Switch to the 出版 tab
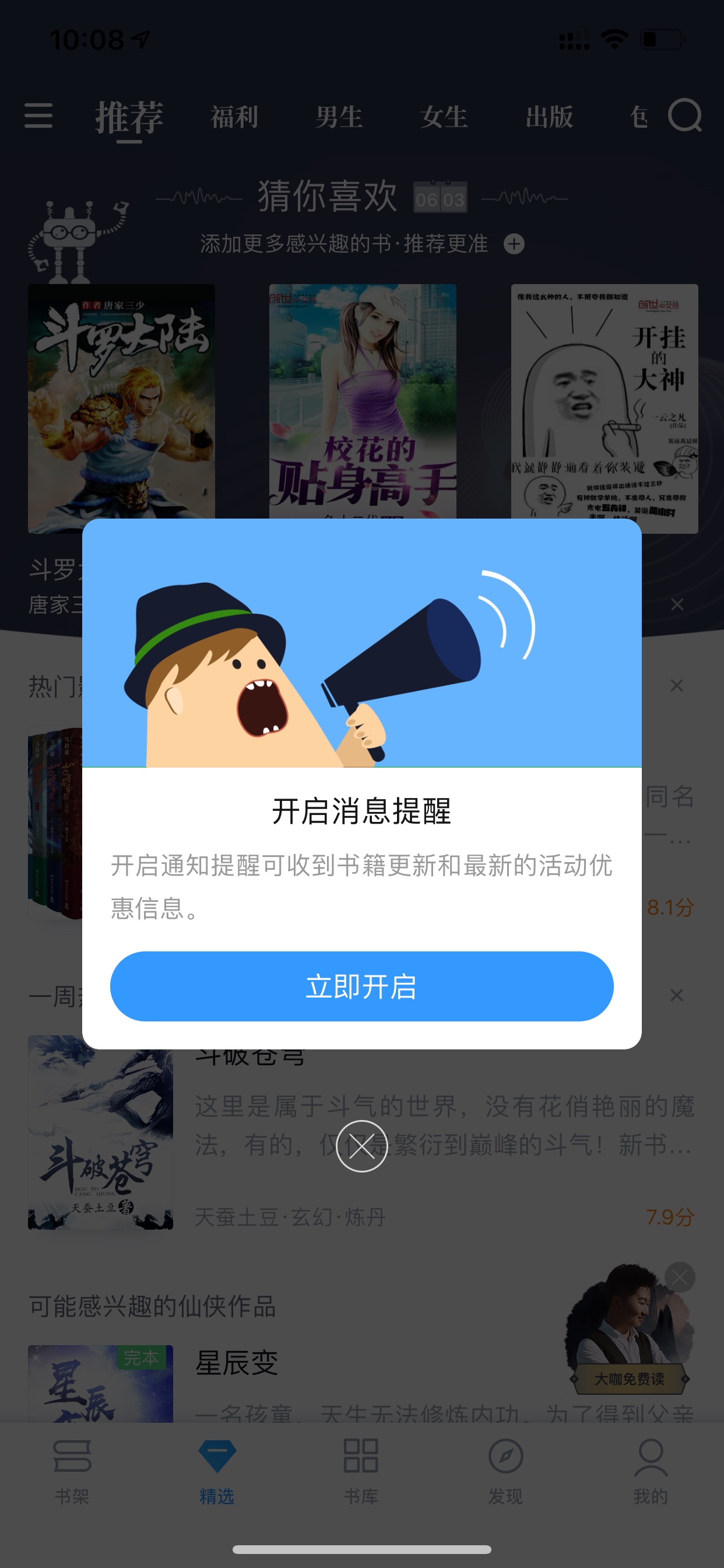Viewport: 724px width, 1568px height. 549,116
